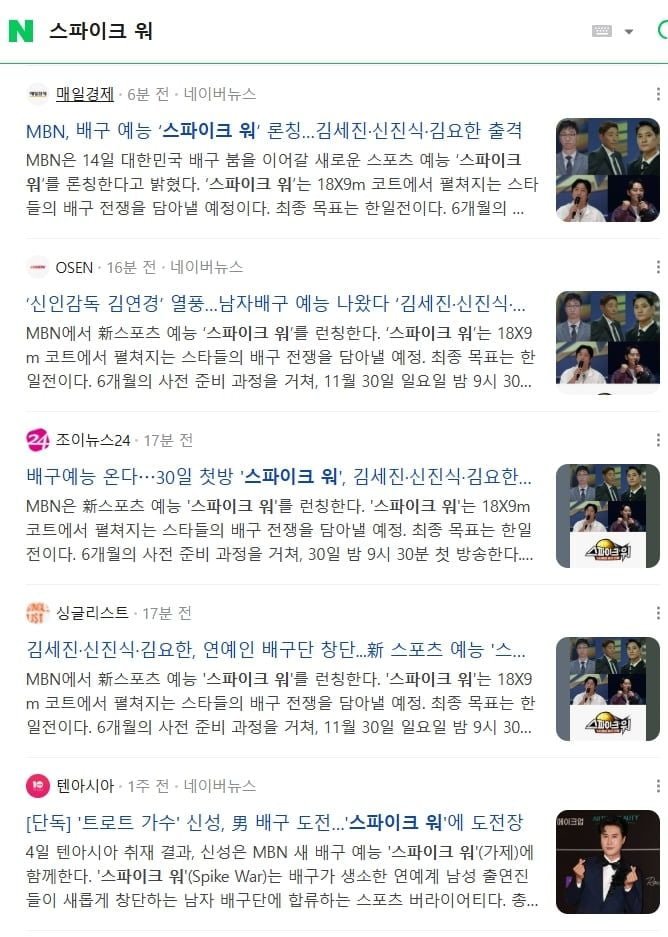Read the article '배구예능 온다…30일 첫방'
This screenshot has width=668, height=937.
click(274, 477)
